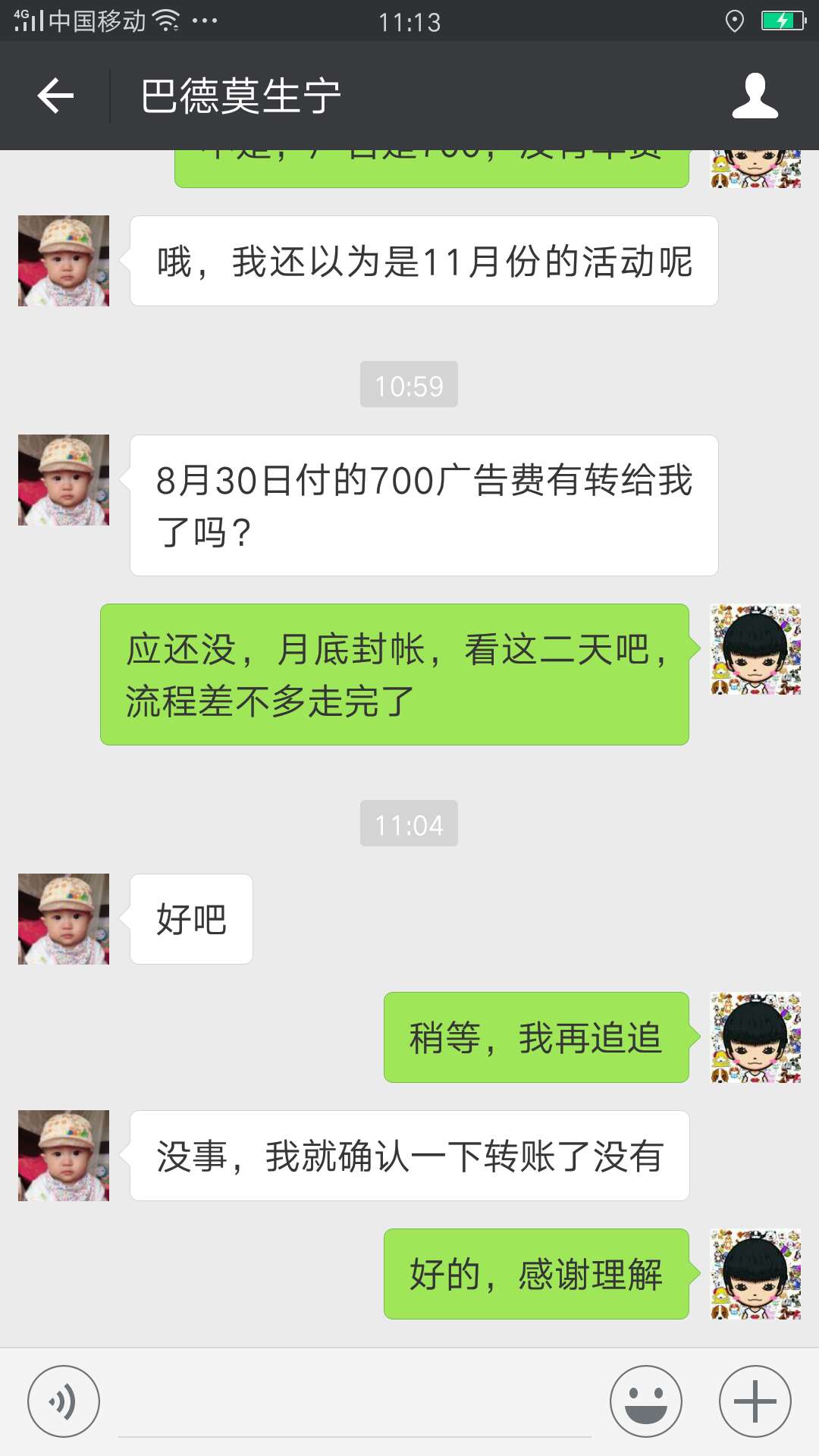This screenshot has height=1456, width=819.
Task: Open the plus attachment menu
Action: (755, 1401)
